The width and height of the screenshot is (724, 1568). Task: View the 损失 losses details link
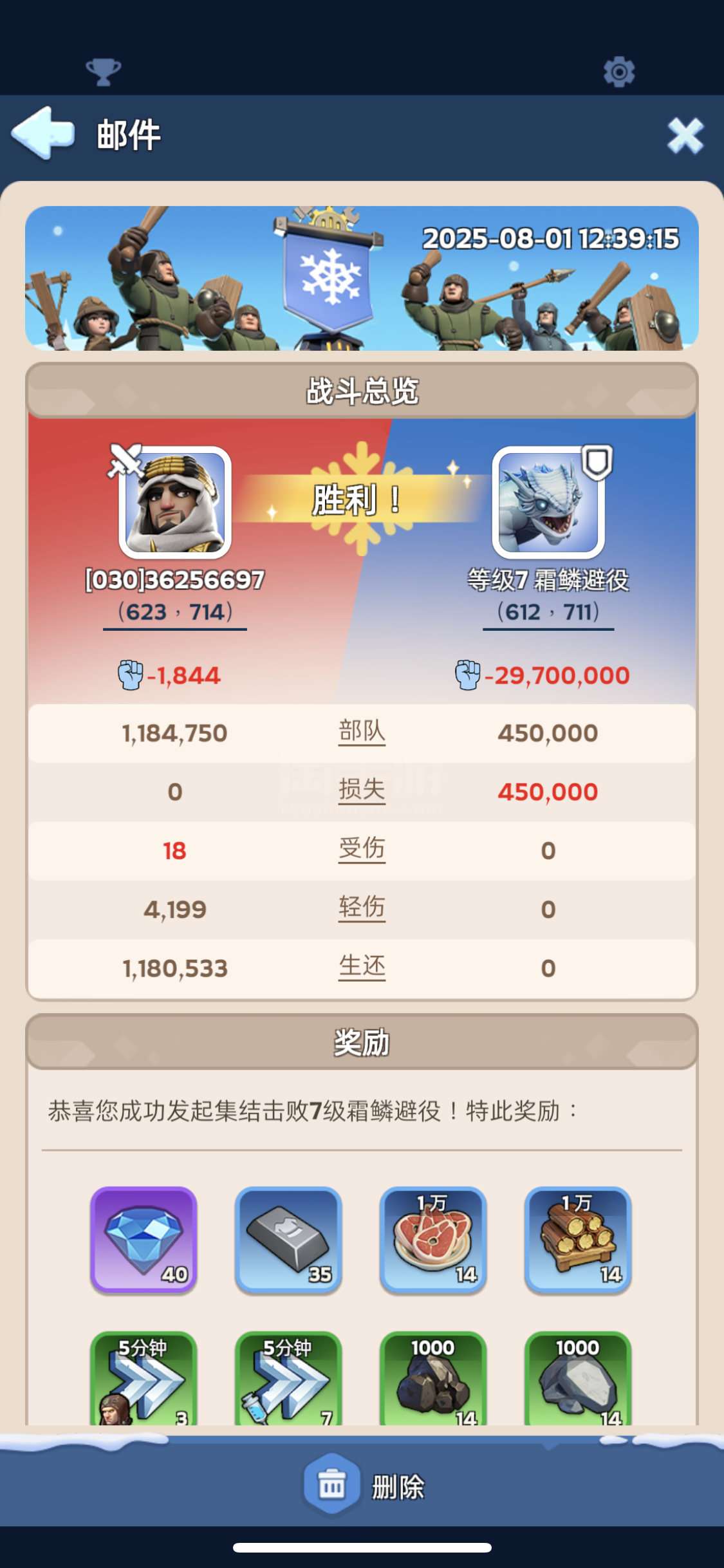pyautogui.click(x=362, y=791)
